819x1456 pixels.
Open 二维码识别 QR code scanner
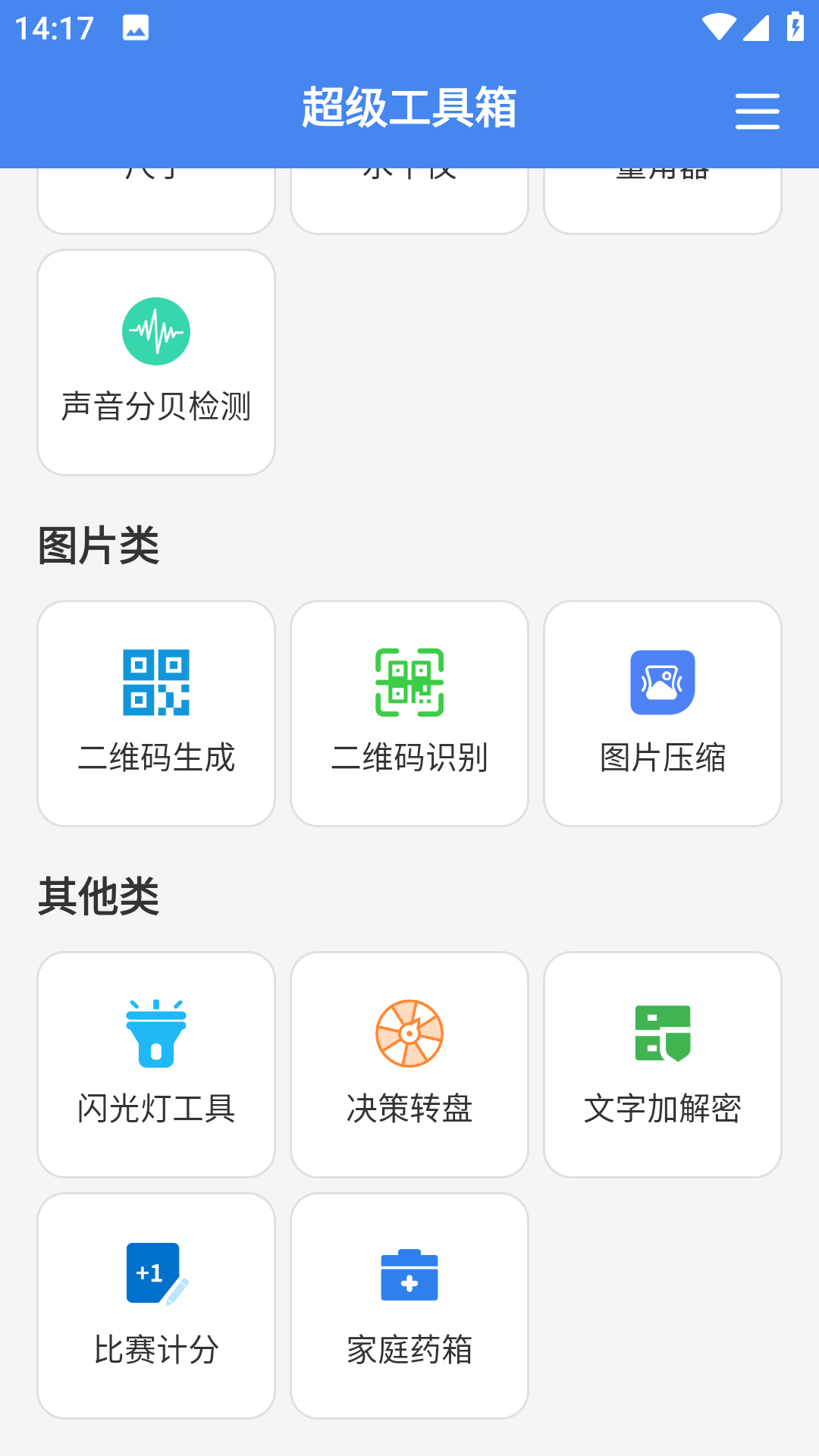click(409, 713)
